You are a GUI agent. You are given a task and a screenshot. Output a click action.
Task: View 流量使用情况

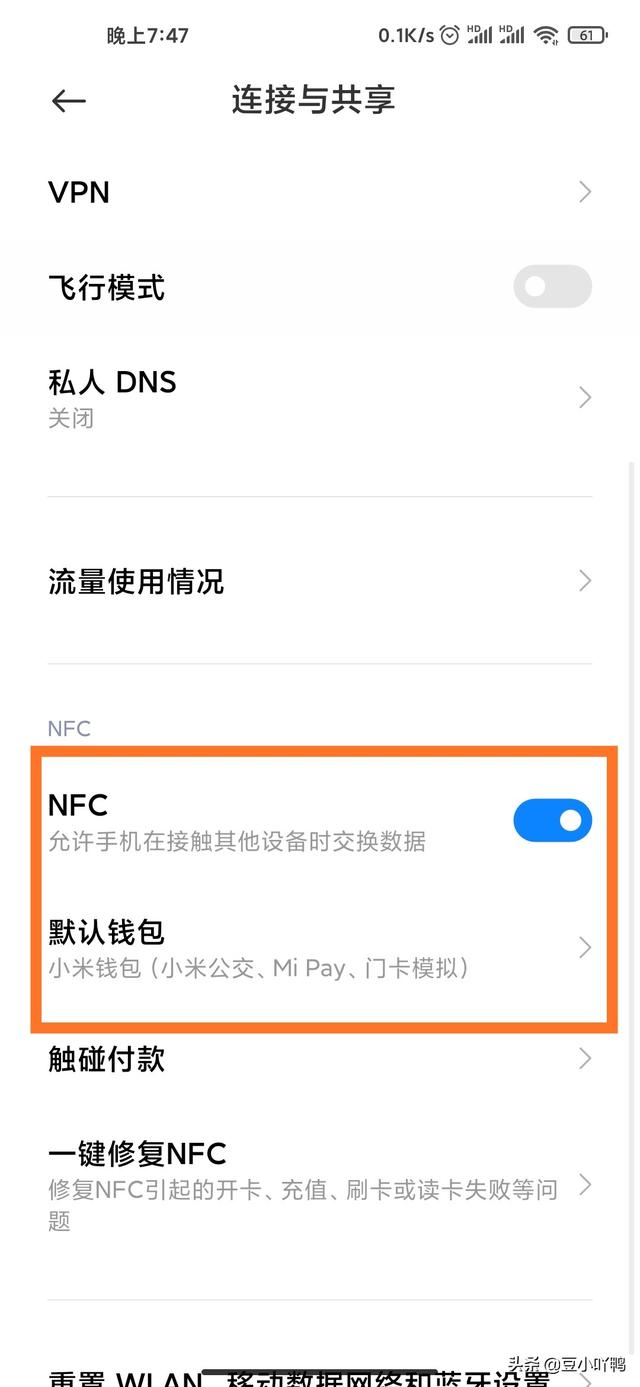coord(320,581)
